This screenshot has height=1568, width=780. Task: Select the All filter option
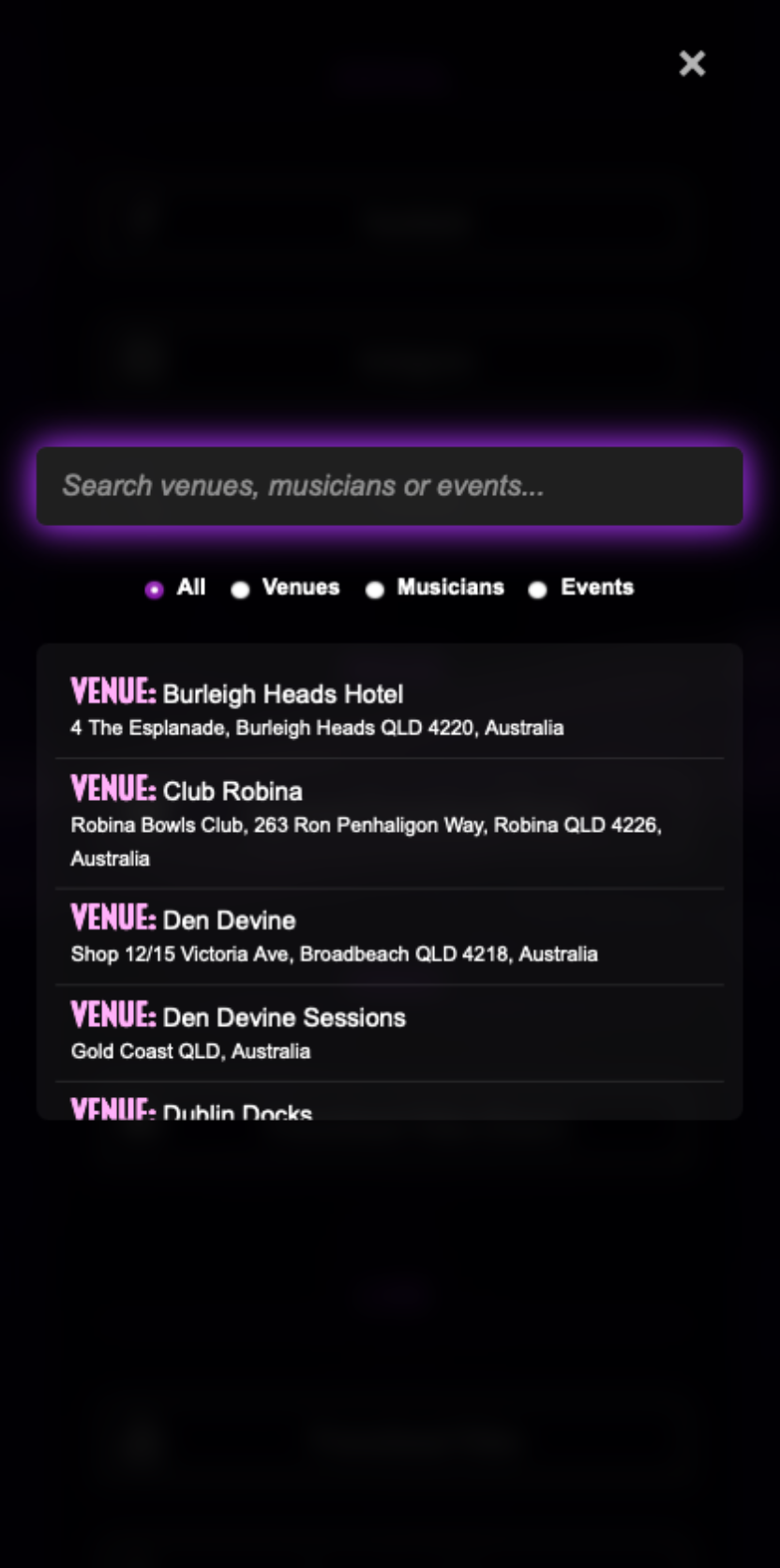click(x=155, y=589)
